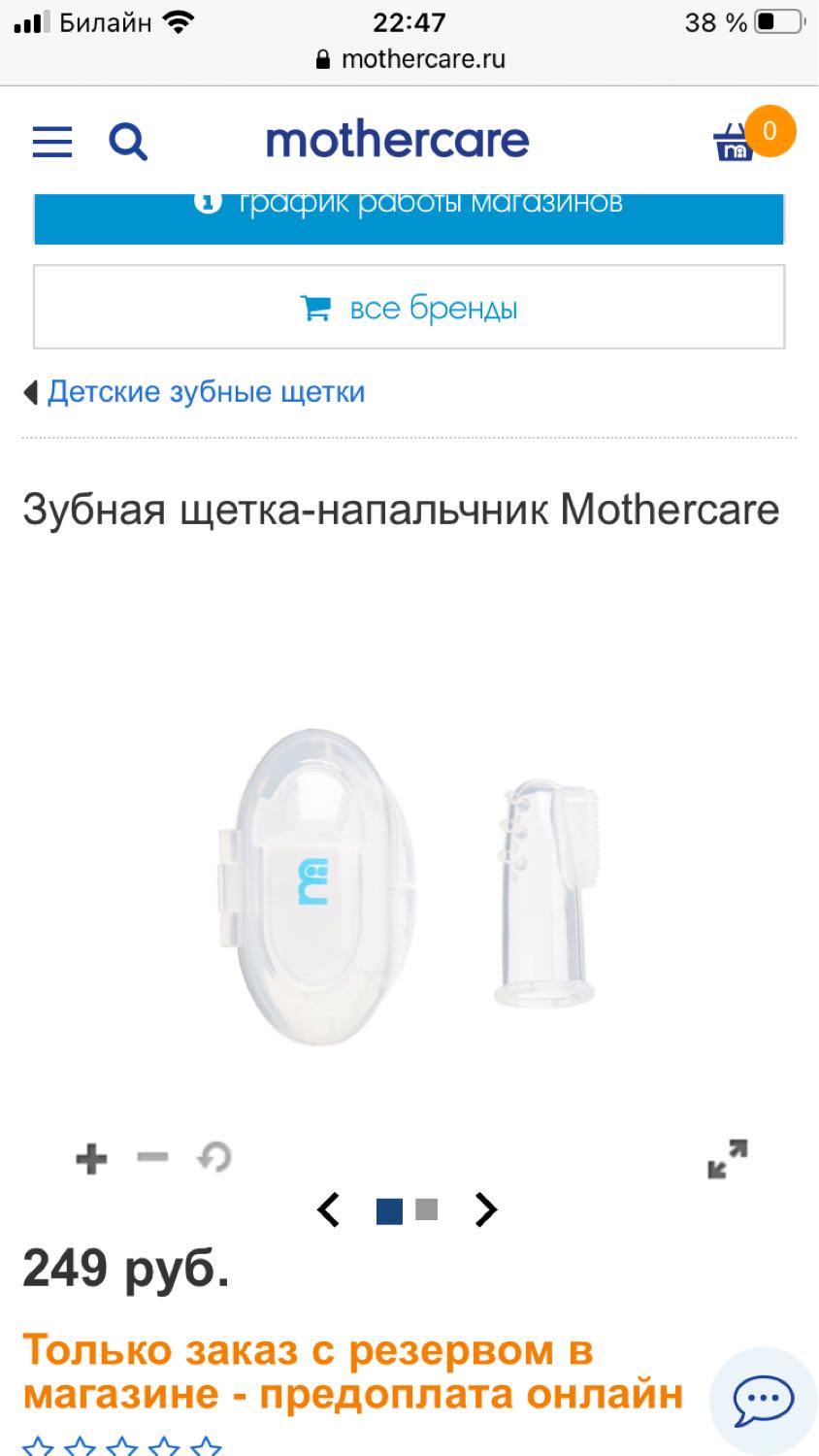
Task: Reset the image zoom
Action: [214, 1157]
